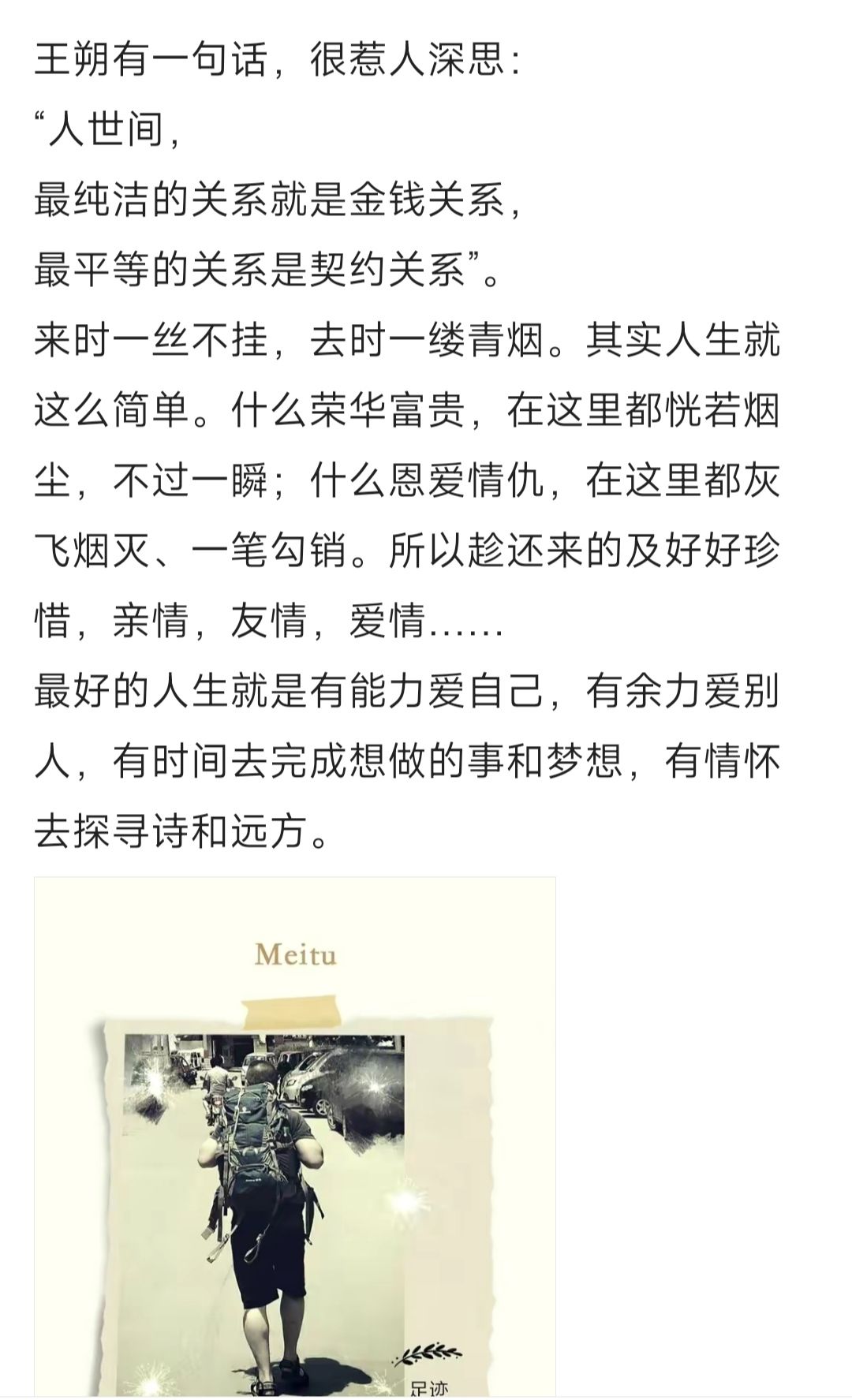
Task: Open the attached Meitu backpacker photo
Action: pos(295,1137)
